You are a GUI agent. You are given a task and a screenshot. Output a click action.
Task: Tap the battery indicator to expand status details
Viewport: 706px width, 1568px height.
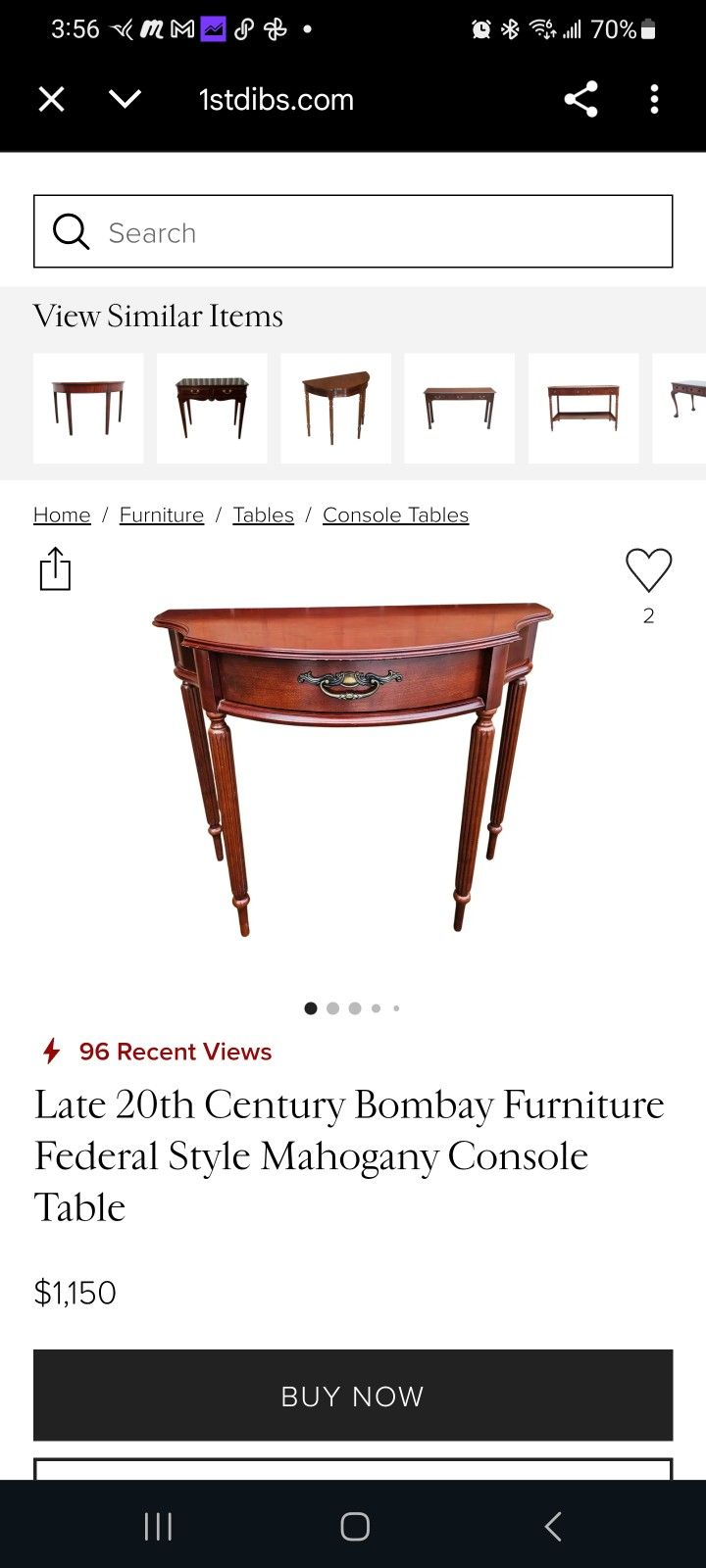(648, 29)
